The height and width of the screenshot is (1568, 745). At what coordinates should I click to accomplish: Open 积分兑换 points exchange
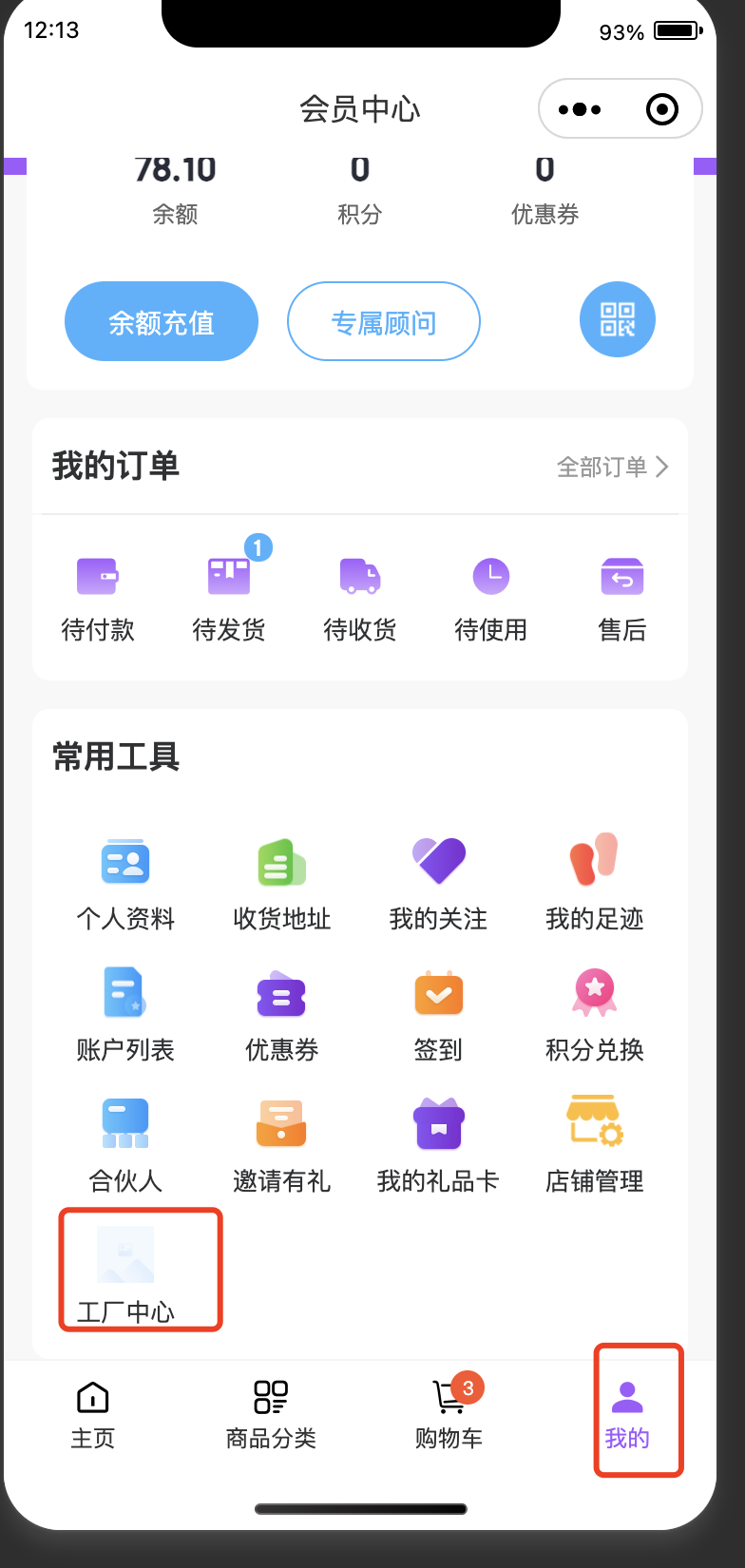[x=595, y=1015]
